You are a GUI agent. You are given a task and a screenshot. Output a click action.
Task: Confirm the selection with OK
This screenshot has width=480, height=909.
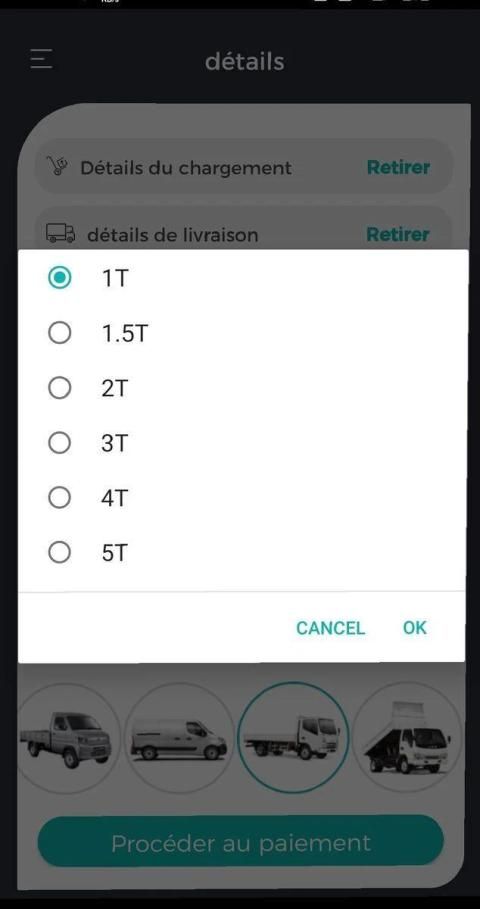414,628
